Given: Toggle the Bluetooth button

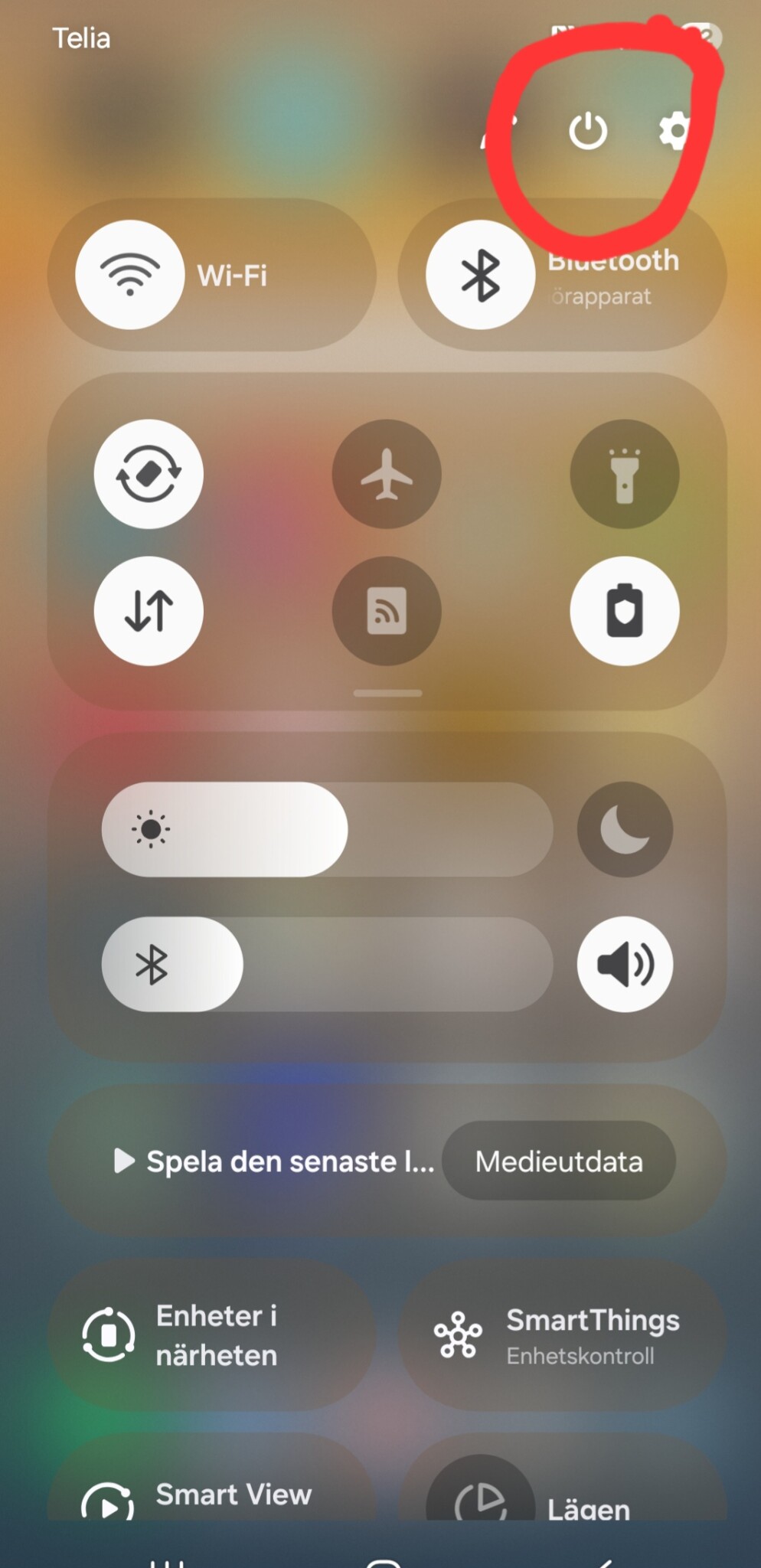Looking at the screenshot, I should [x=480, y=275].
